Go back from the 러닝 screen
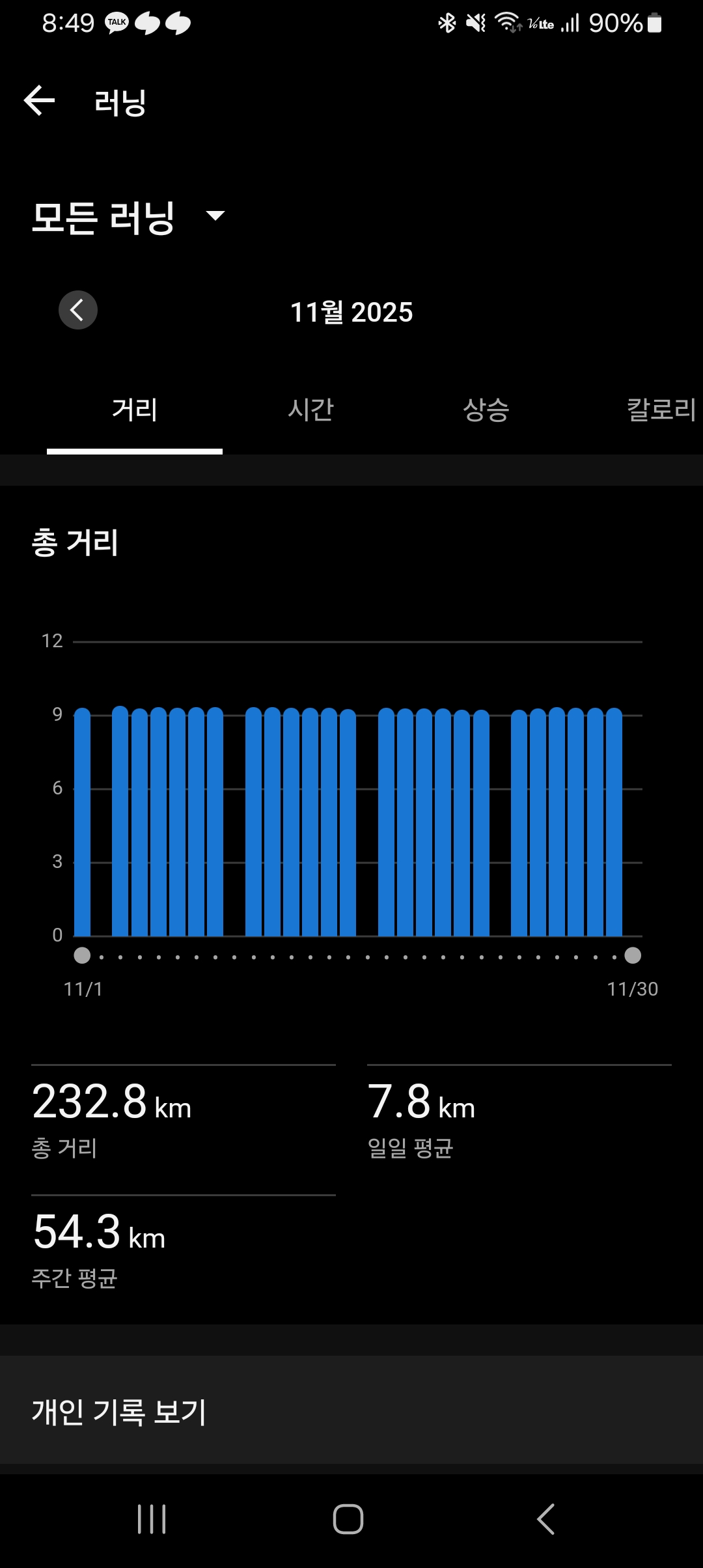This screenshot has width=703, height=1568. click(39, 101)
